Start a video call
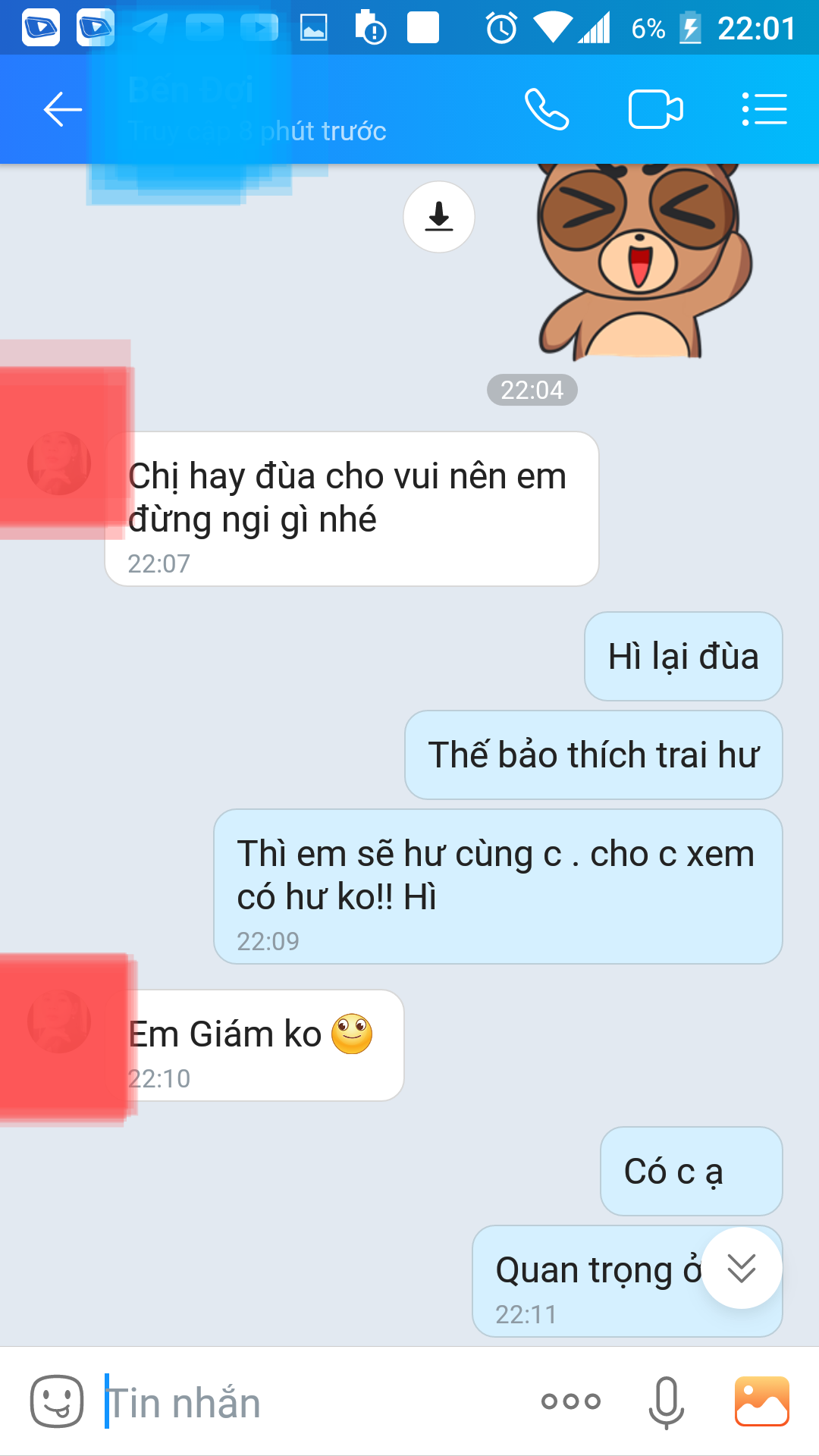The image size is (819, 1456). click(x=656, y=110)
